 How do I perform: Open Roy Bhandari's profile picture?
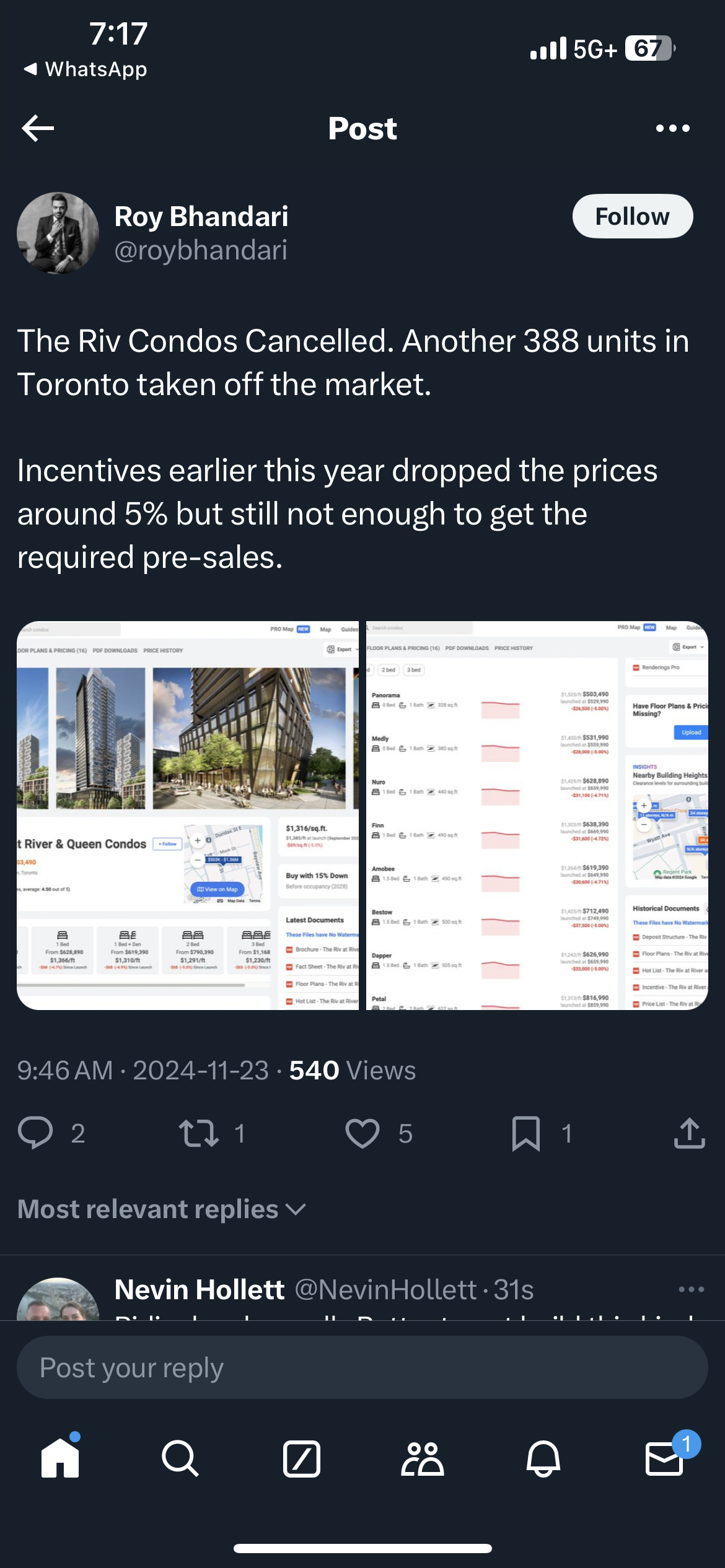(58, 233)
